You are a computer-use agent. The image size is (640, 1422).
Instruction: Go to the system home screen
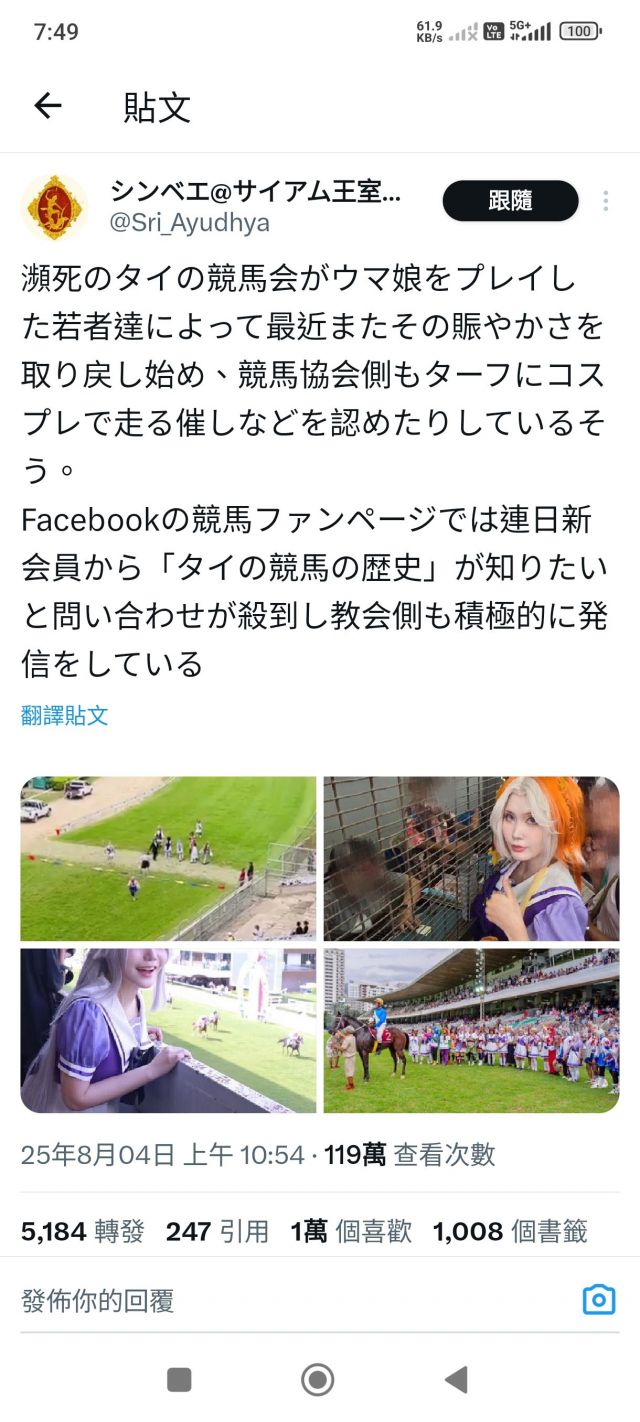[x=318, y=1380]
